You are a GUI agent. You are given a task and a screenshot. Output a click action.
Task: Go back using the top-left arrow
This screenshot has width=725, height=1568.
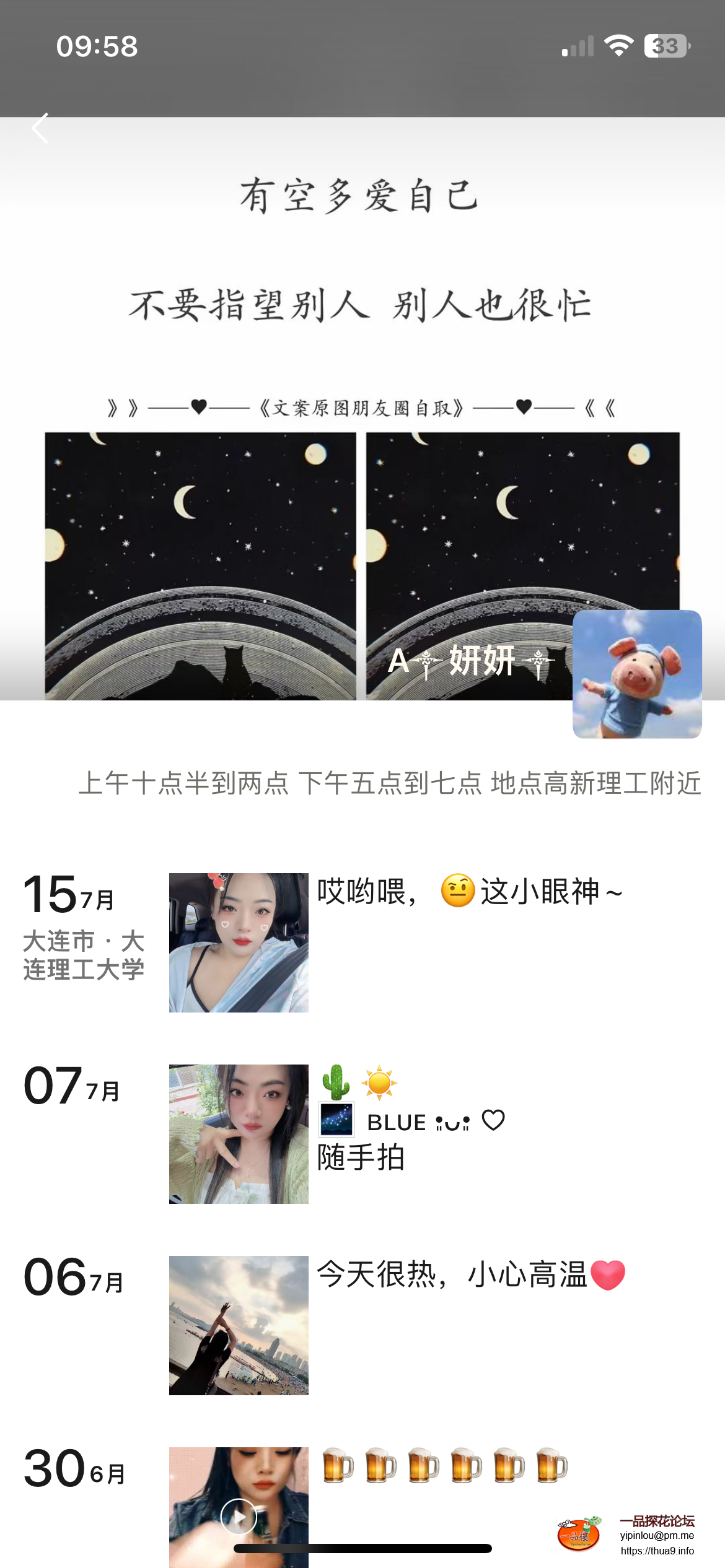pos(40,129)
